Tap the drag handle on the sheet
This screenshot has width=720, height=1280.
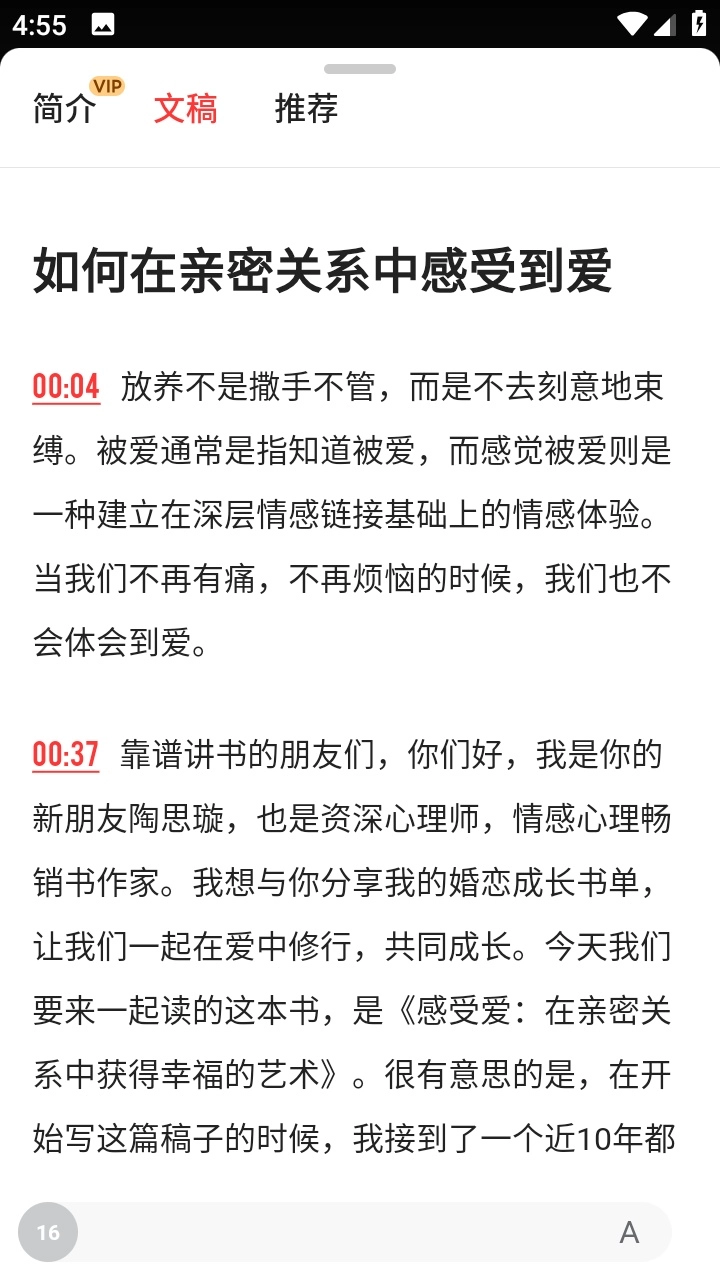tap(360, 69)
